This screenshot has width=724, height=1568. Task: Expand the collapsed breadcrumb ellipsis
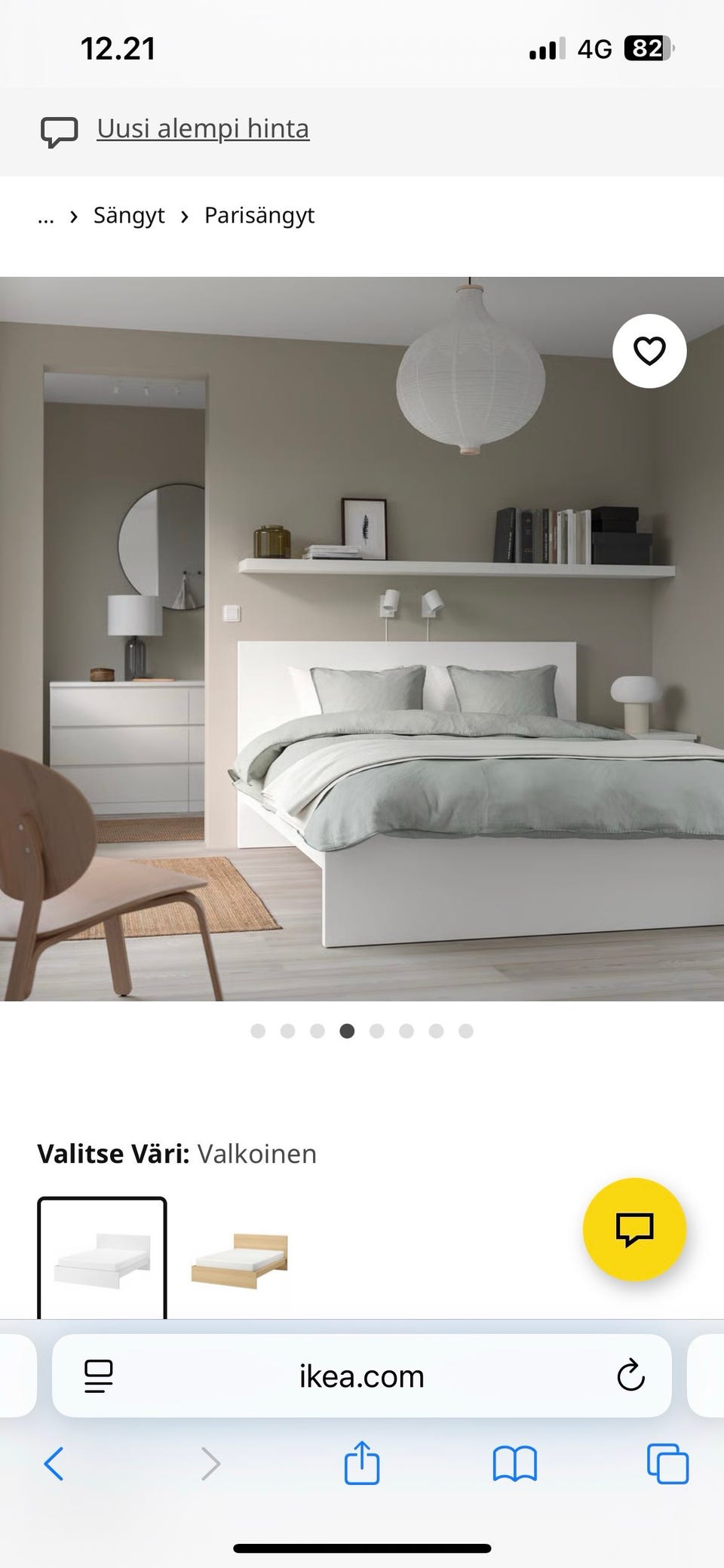[x=46, y=217]
